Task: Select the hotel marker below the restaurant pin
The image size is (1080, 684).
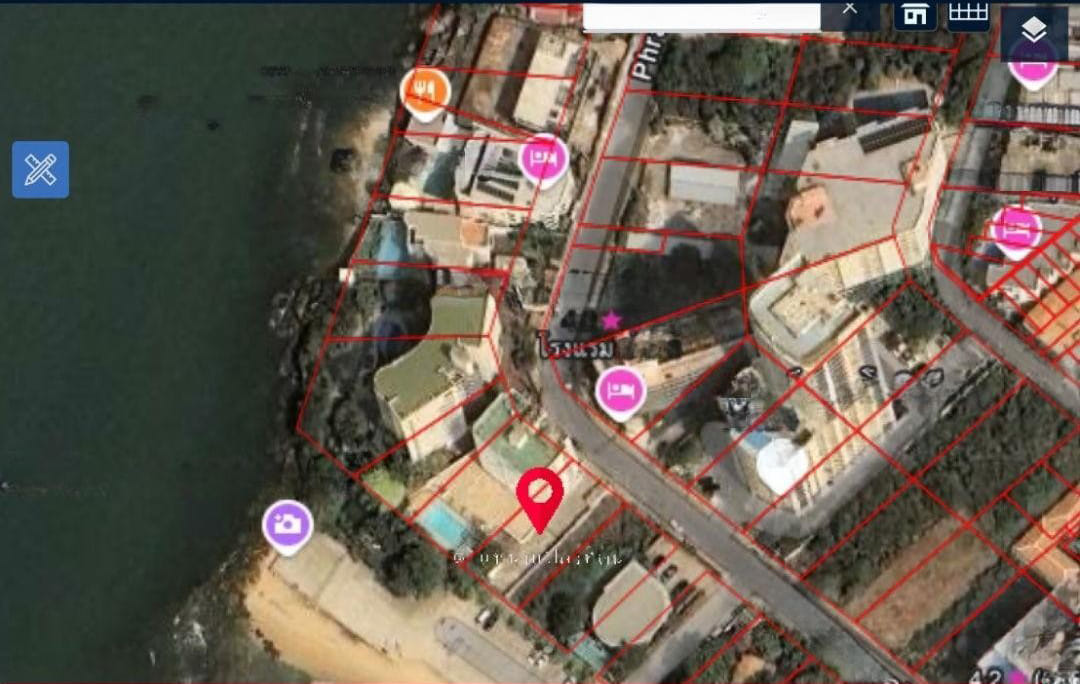Action: [543, 157]
